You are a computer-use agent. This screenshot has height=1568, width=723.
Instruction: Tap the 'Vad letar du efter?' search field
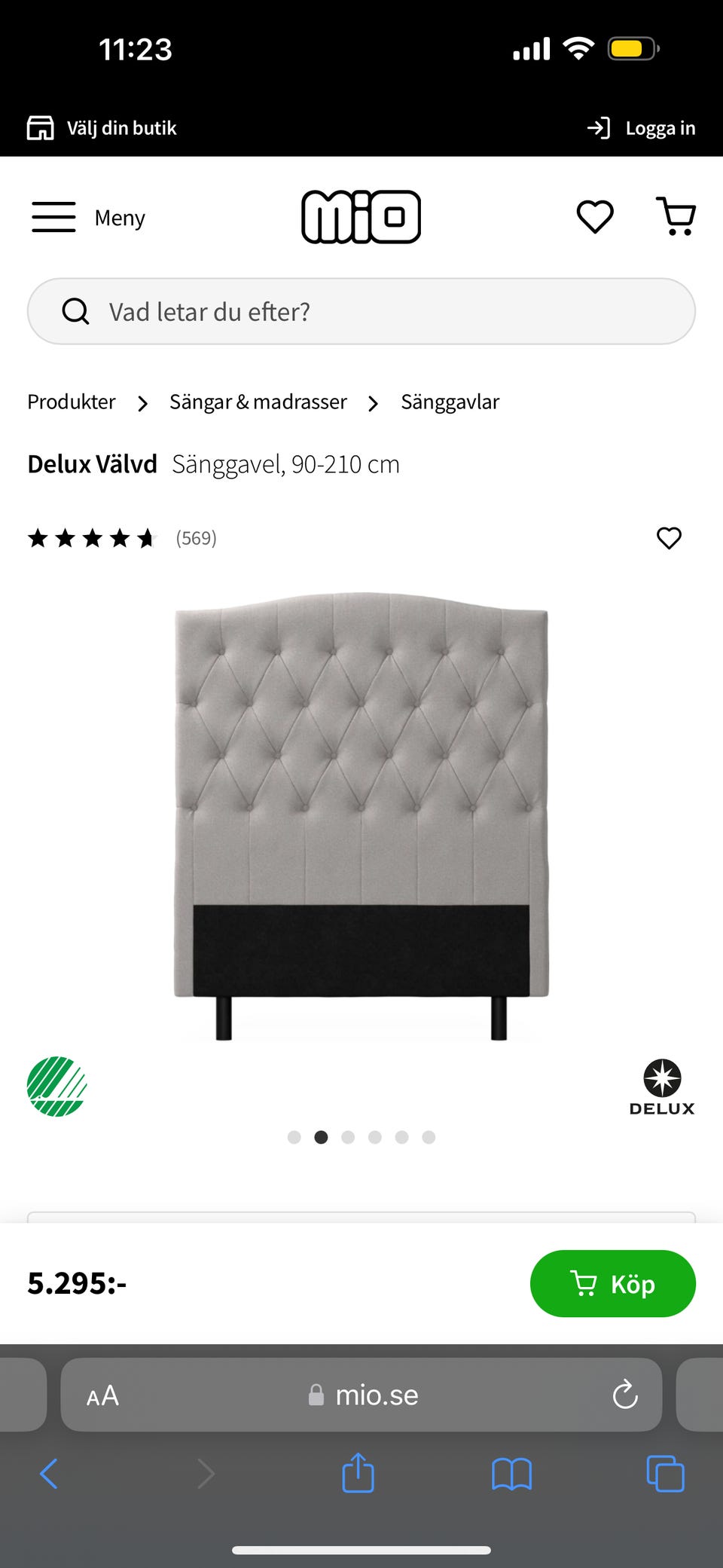[x=361, y=311]
